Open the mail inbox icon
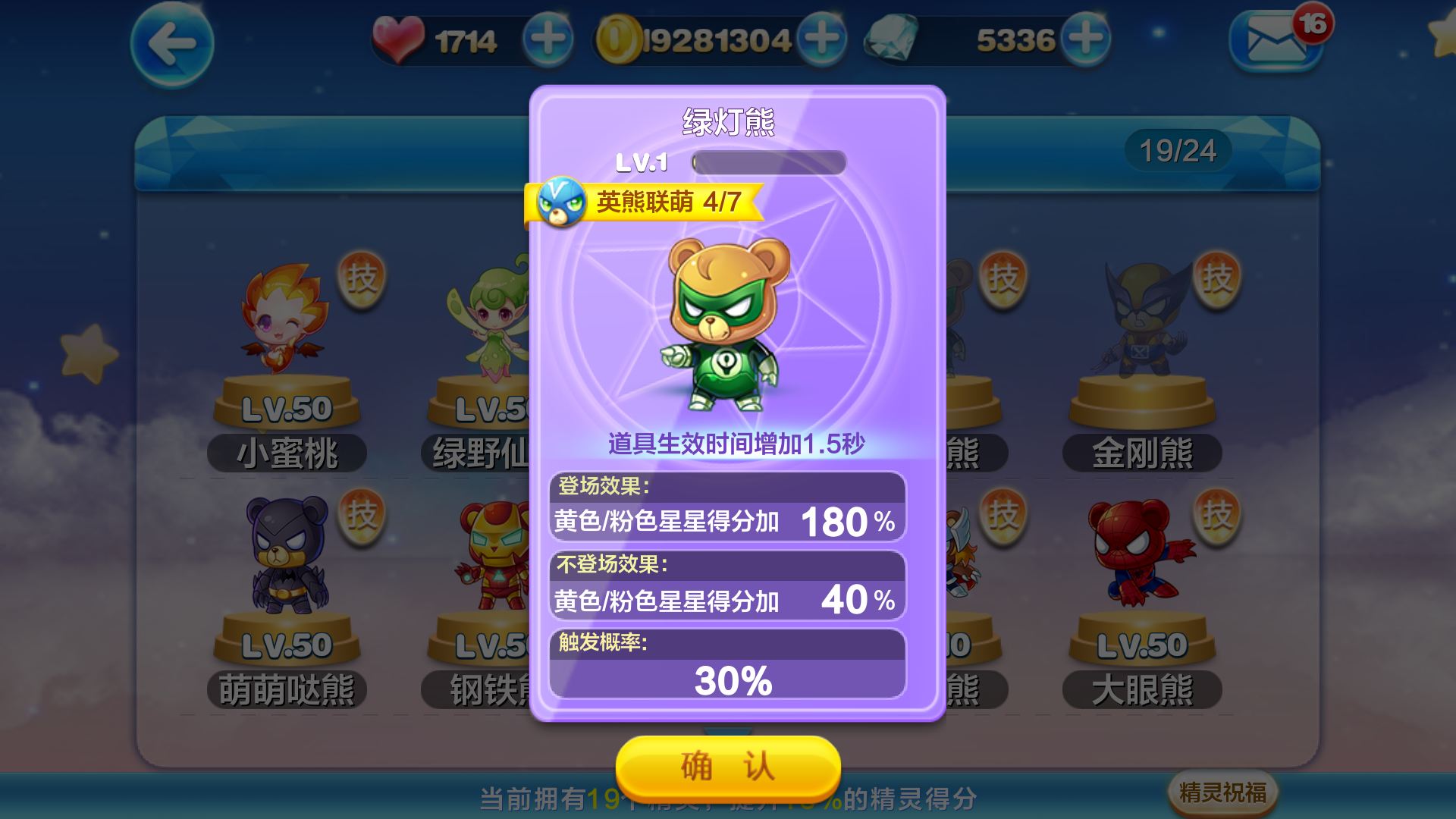This screenshot has height=819, width=1456. point(1276,42)
